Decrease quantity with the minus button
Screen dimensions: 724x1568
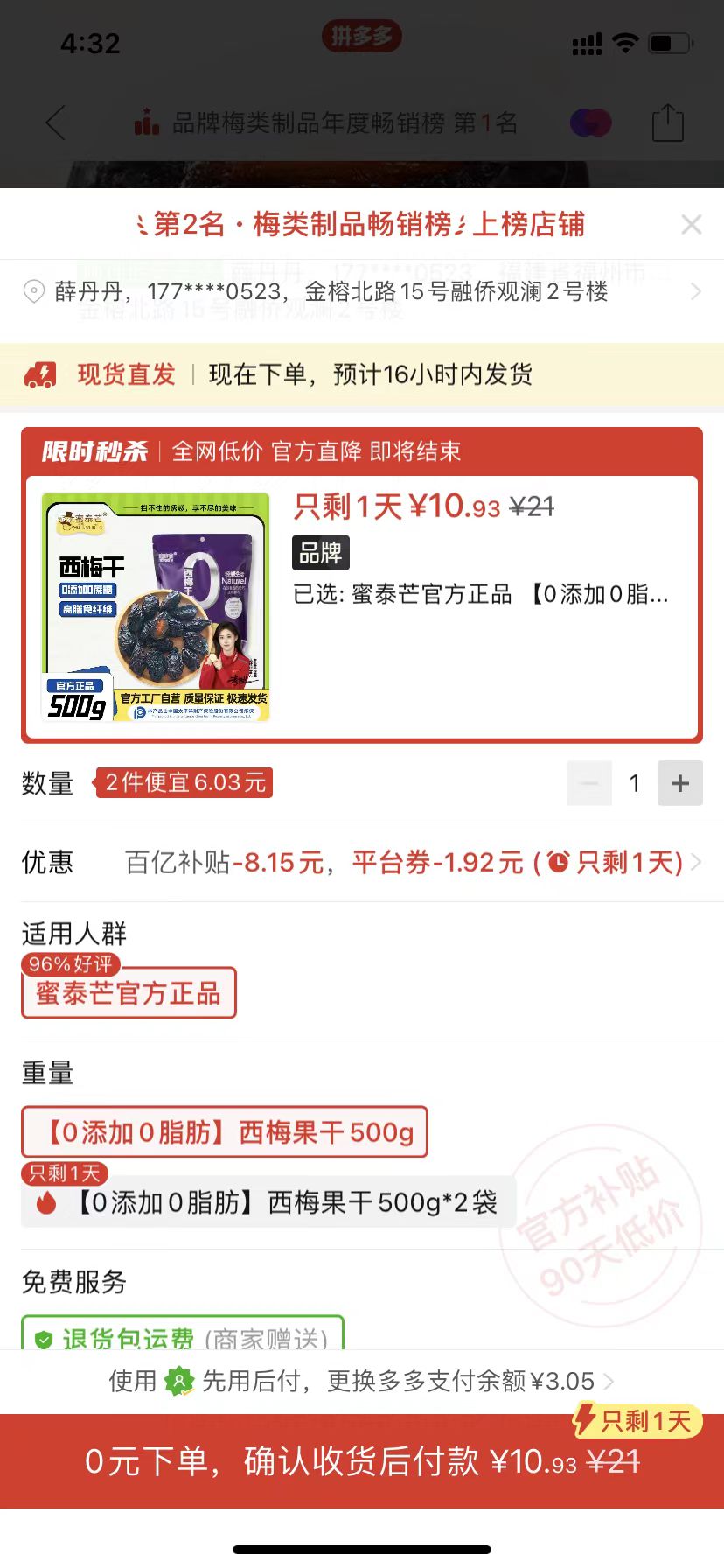pyautogui.click(x=589, y=783)
